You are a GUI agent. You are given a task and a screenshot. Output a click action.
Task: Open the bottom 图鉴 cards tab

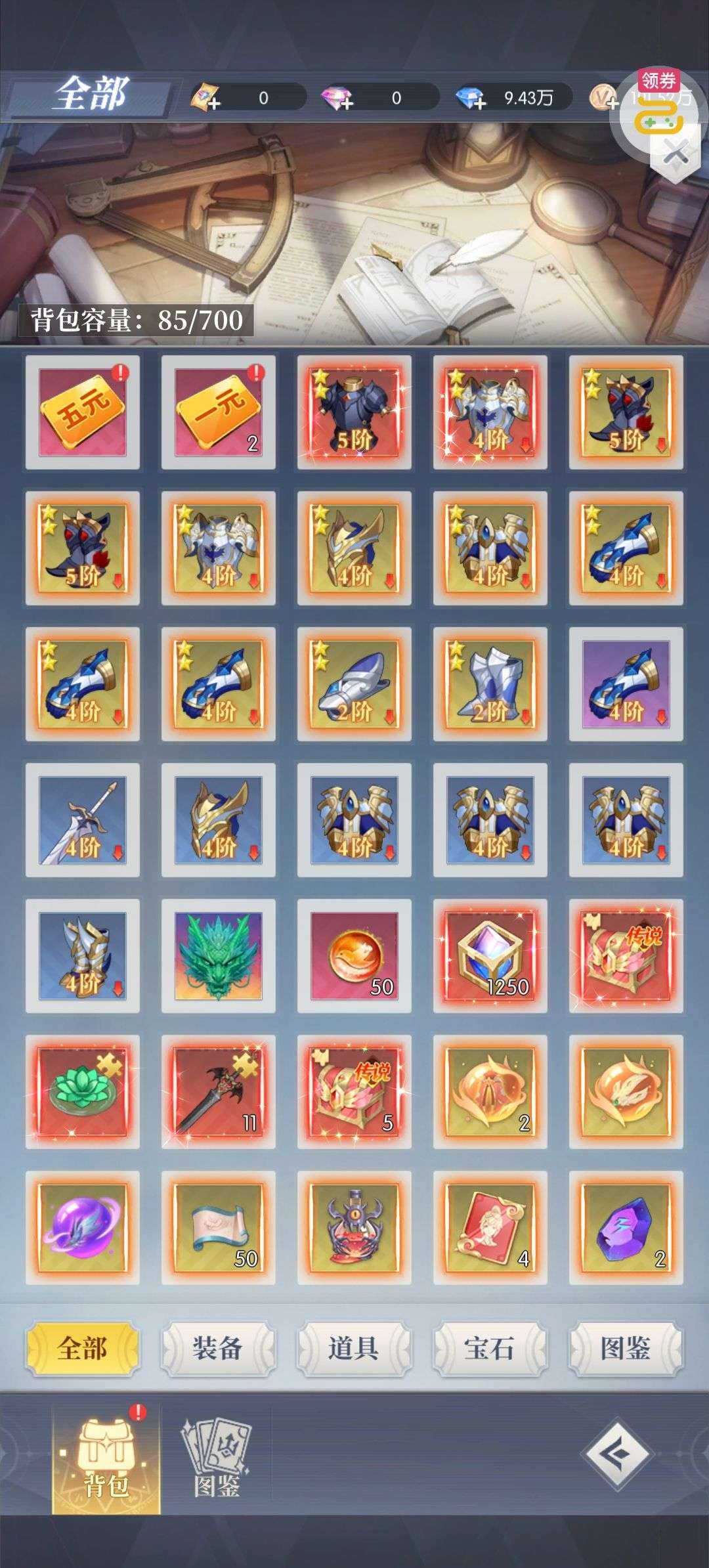(x=217, y=1458)
